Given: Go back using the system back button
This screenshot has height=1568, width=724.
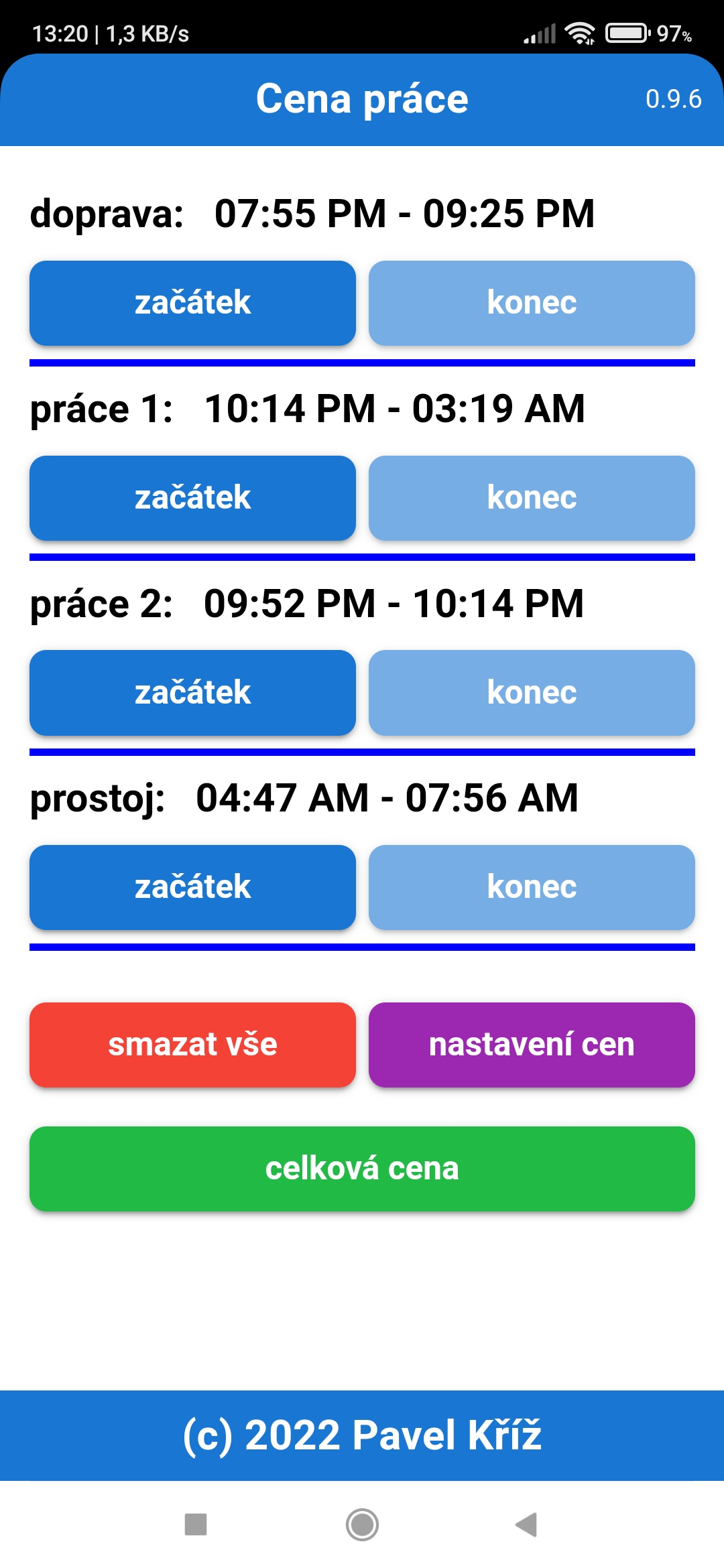Looking at the screenshot, I should [527, 1524].
